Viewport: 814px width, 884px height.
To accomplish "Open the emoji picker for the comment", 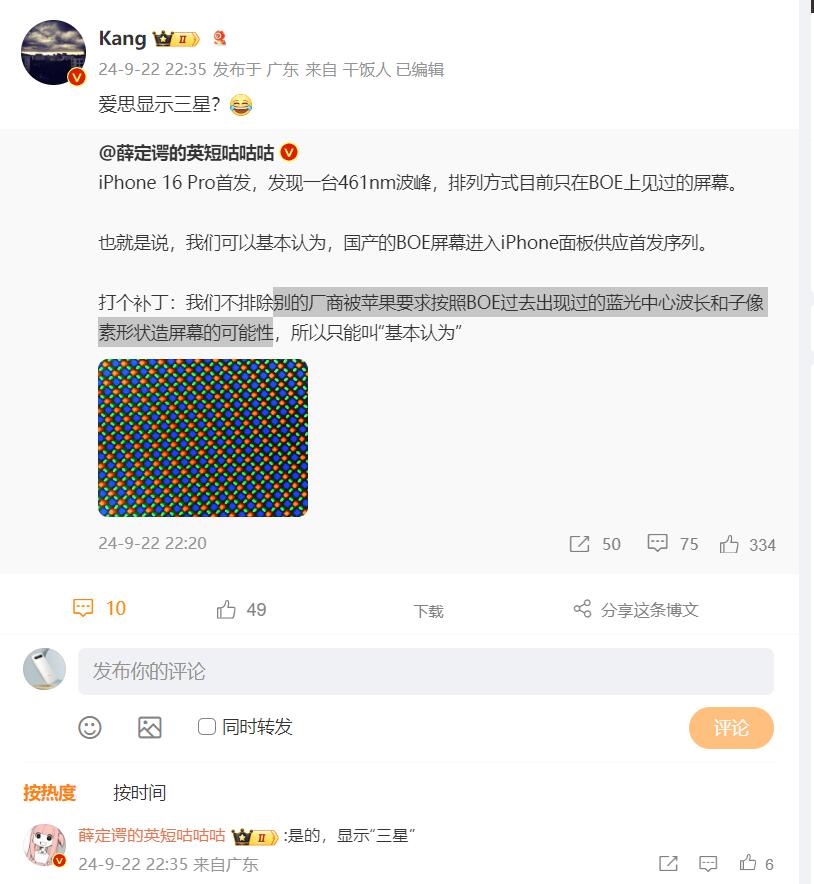I will 90,727.
